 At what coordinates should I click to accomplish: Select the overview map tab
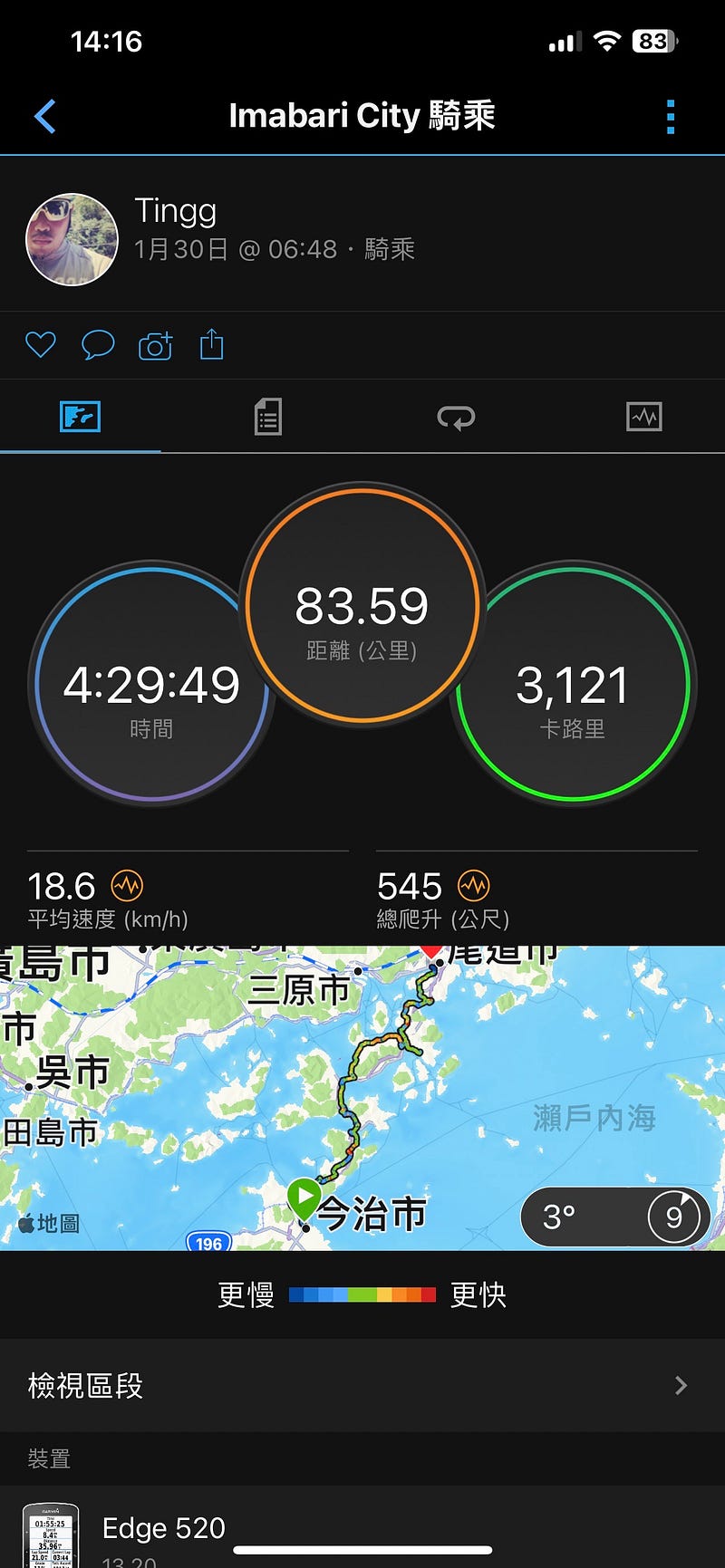(81, 417)
